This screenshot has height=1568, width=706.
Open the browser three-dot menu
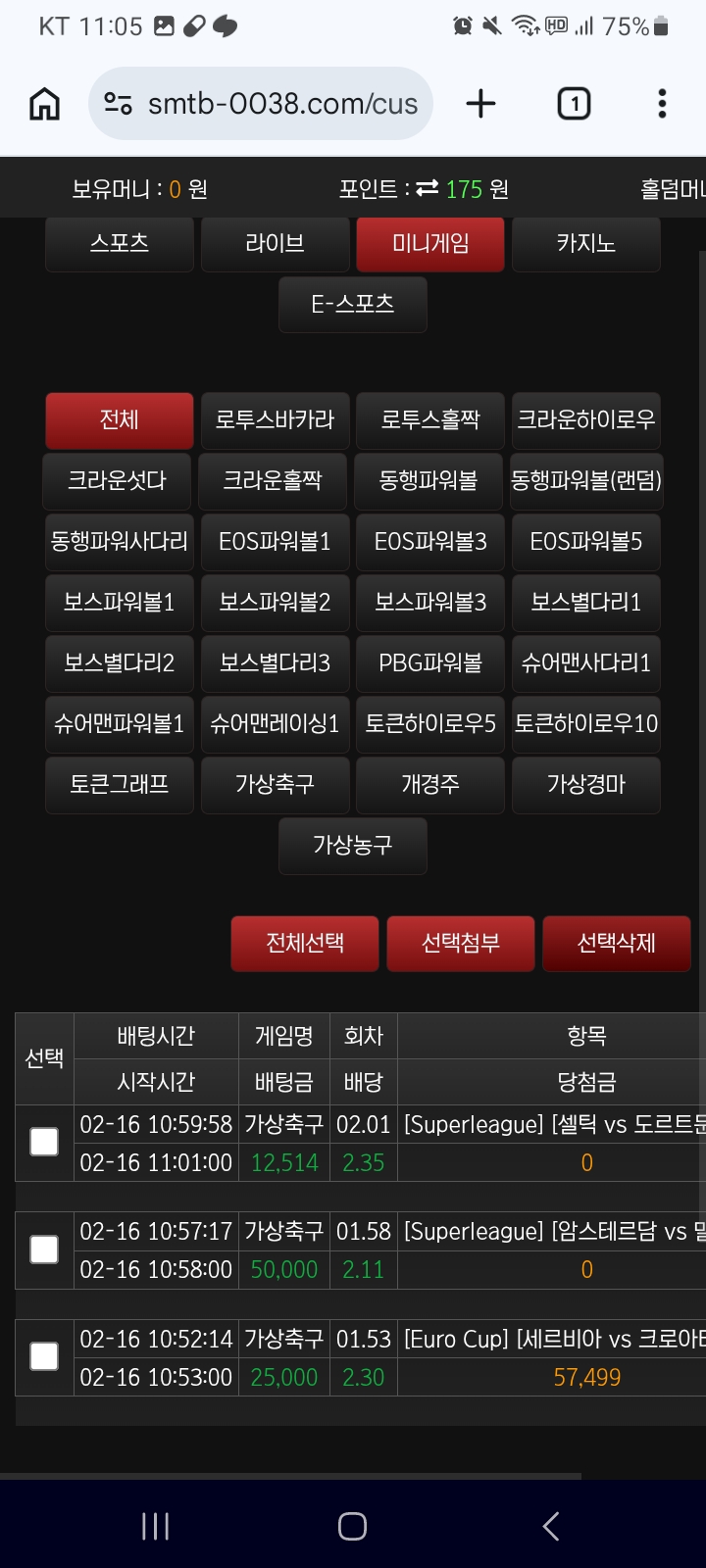[662, 102]
